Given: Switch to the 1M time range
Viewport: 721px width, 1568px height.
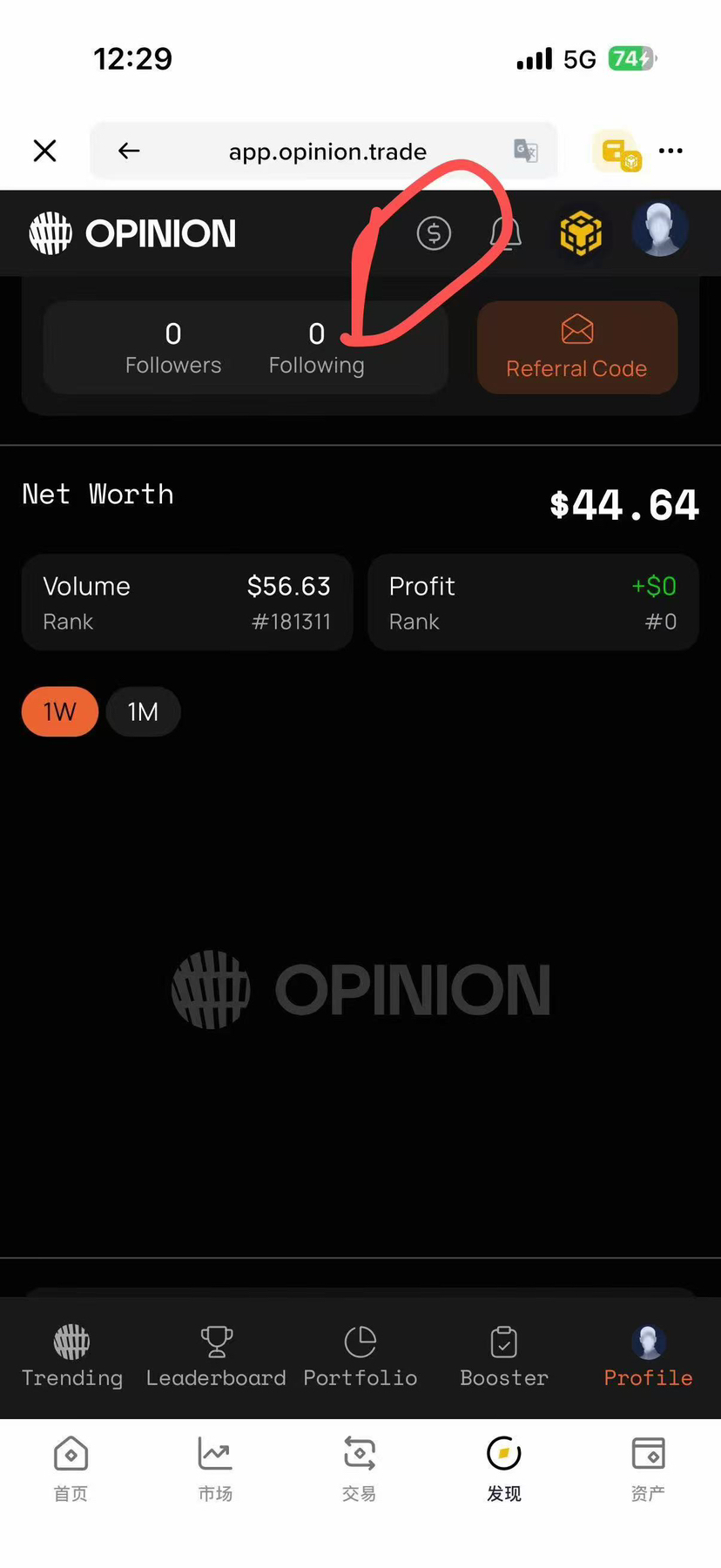Looking at the screenshot, I should (x=143, y=711).
